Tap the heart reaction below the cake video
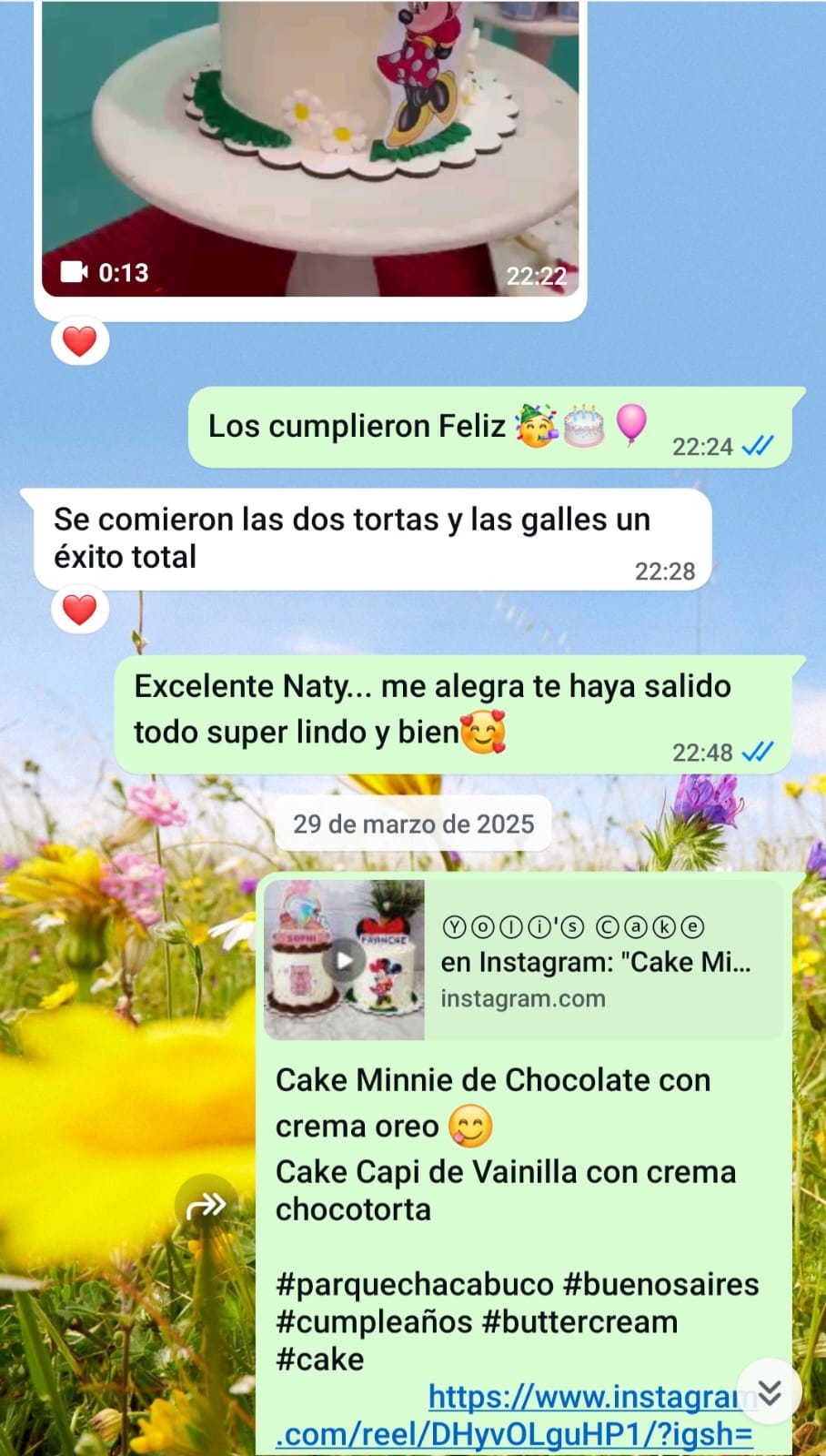The width and height of the screenshot is (826, 1456). pyautogui.click(x=80, y=340)
